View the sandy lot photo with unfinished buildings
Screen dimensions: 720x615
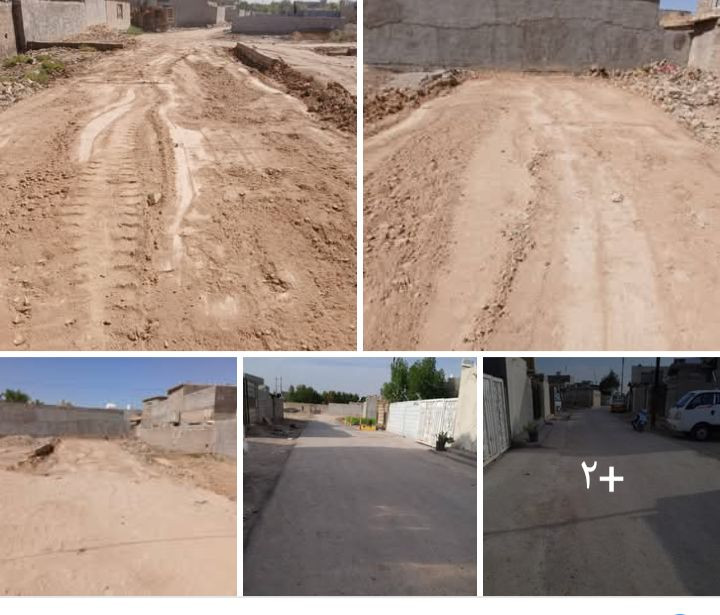click(118, 476)
